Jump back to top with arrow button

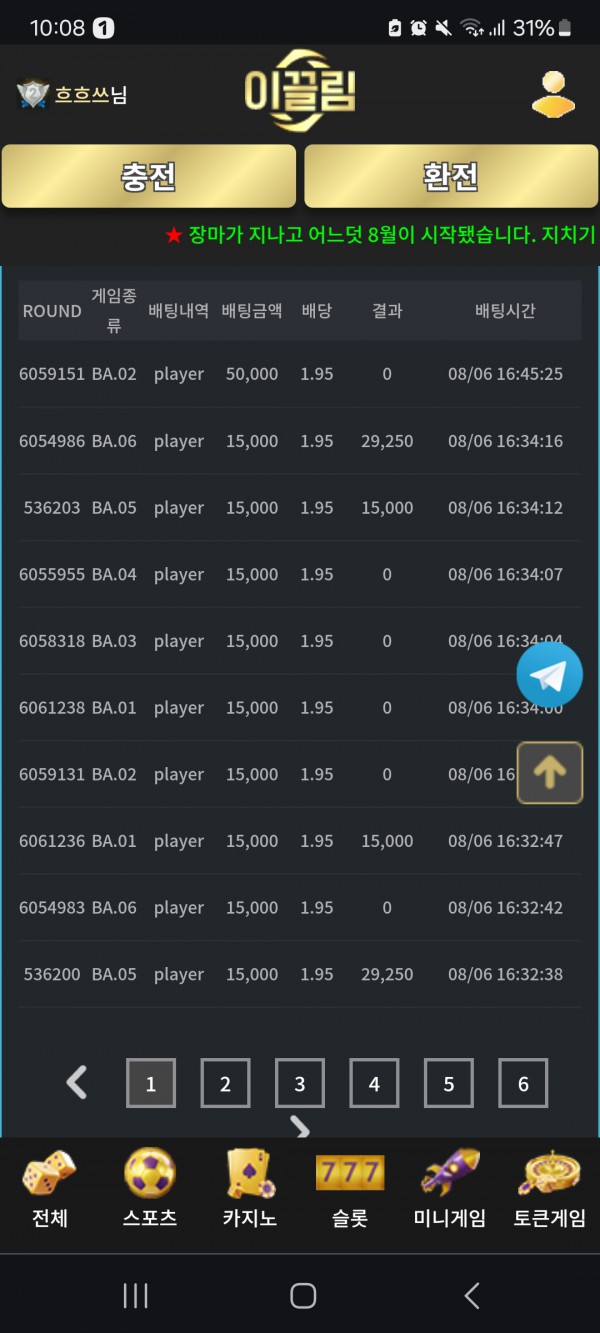[x=549, y=772]
